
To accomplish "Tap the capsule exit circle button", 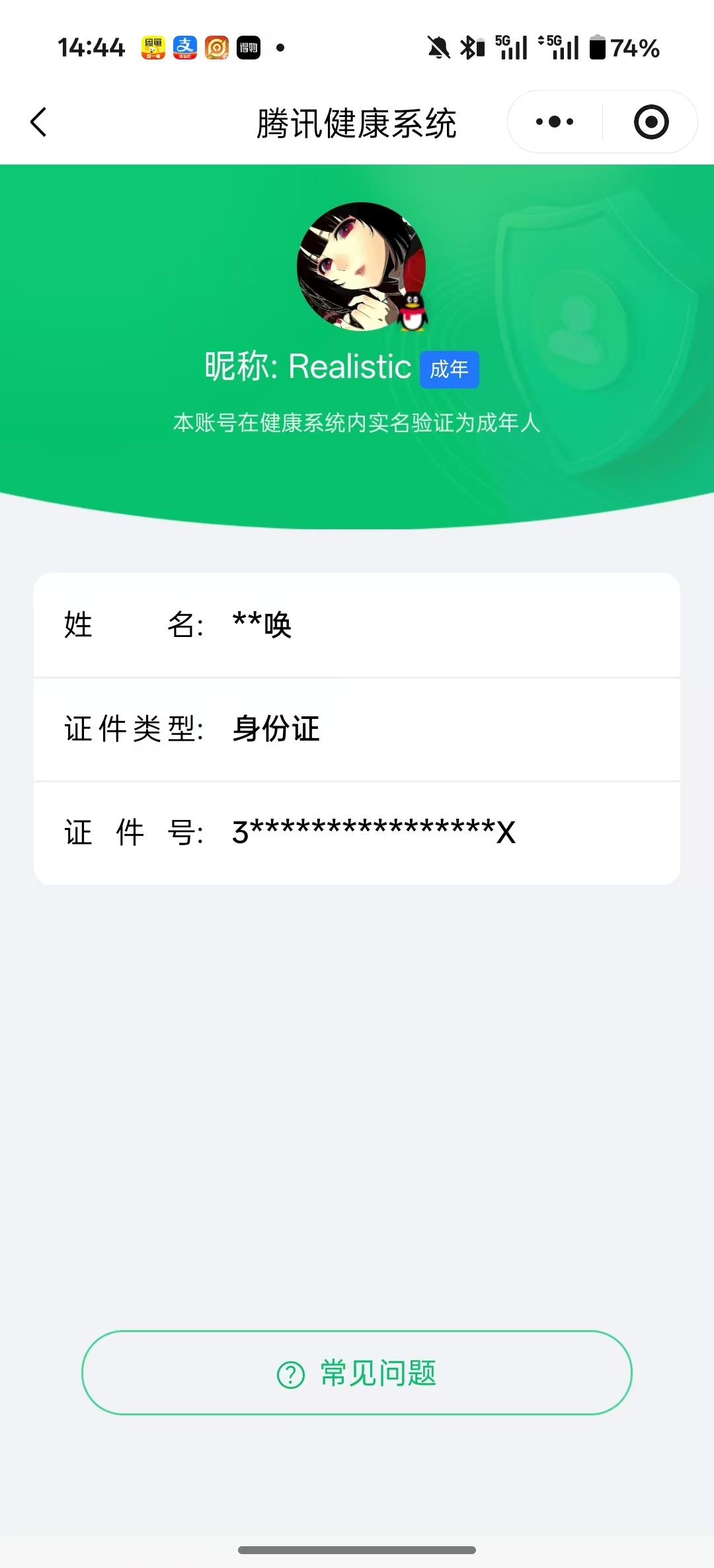I will coord(651,122).
